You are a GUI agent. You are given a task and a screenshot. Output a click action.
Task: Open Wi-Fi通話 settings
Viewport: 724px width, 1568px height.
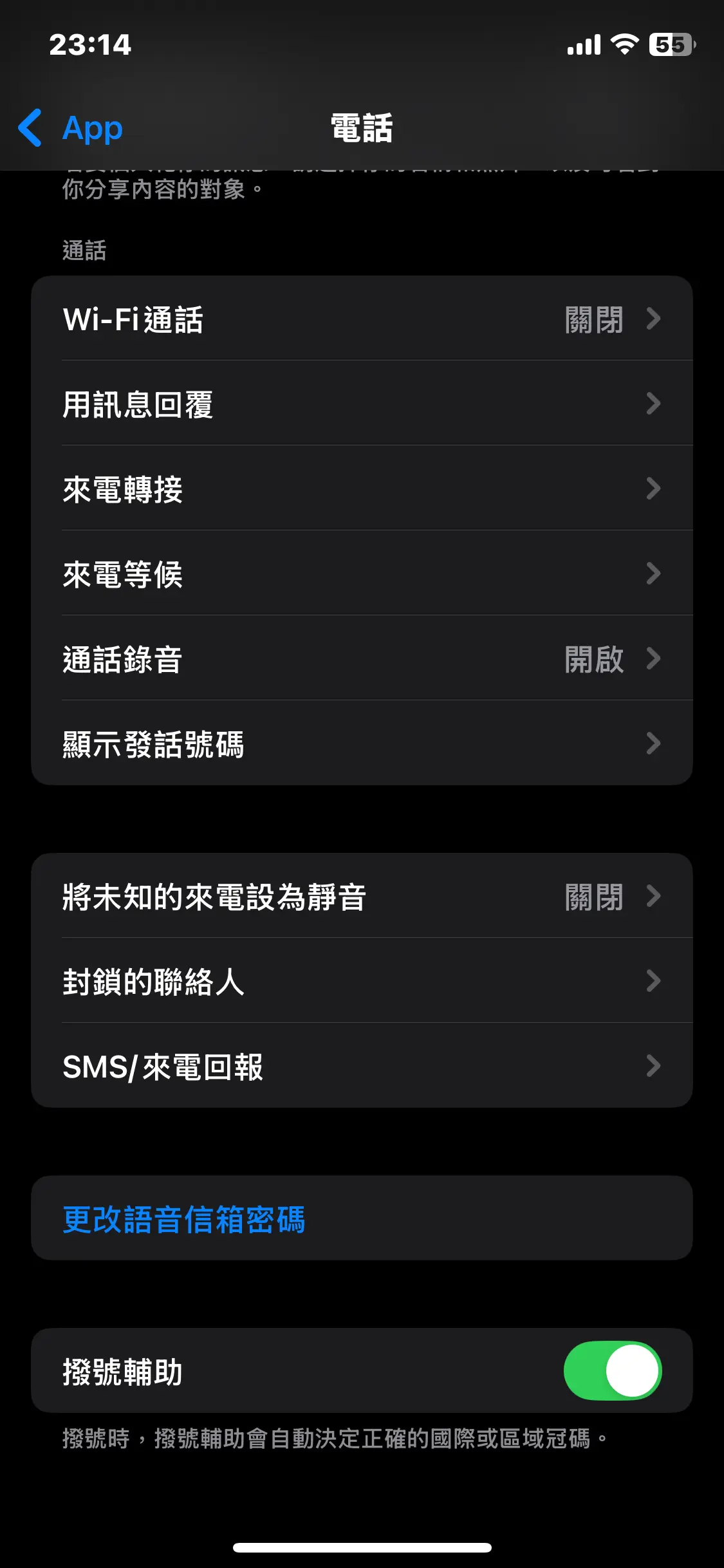362,319
